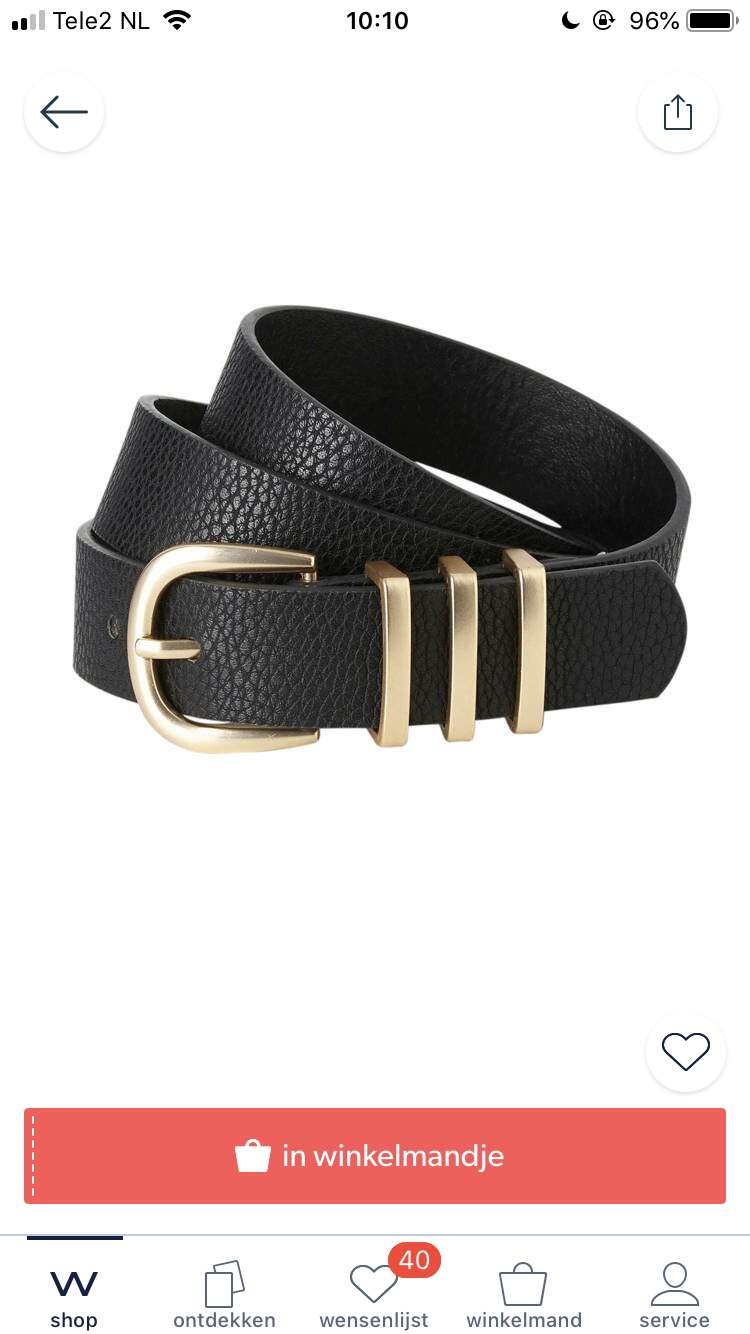Add the belt to wishlist with heart
The image size is (750, 1334).
(686, 1052)
